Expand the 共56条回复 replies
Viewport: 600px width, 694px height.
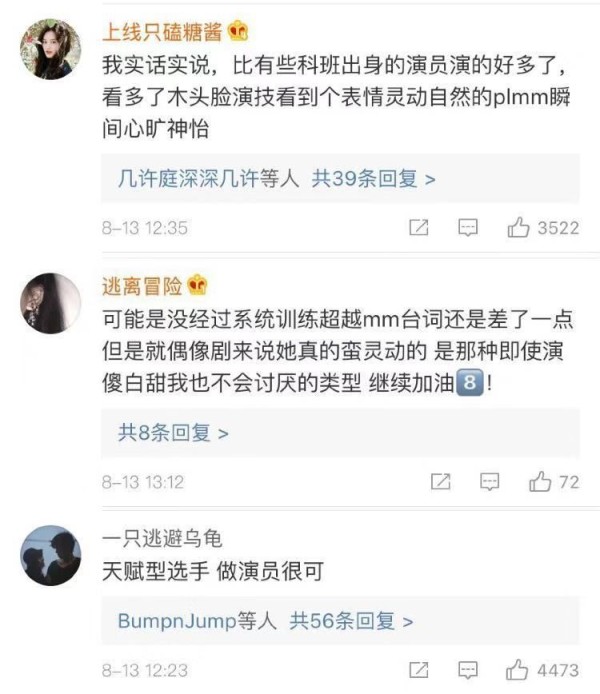coord(350,621)
